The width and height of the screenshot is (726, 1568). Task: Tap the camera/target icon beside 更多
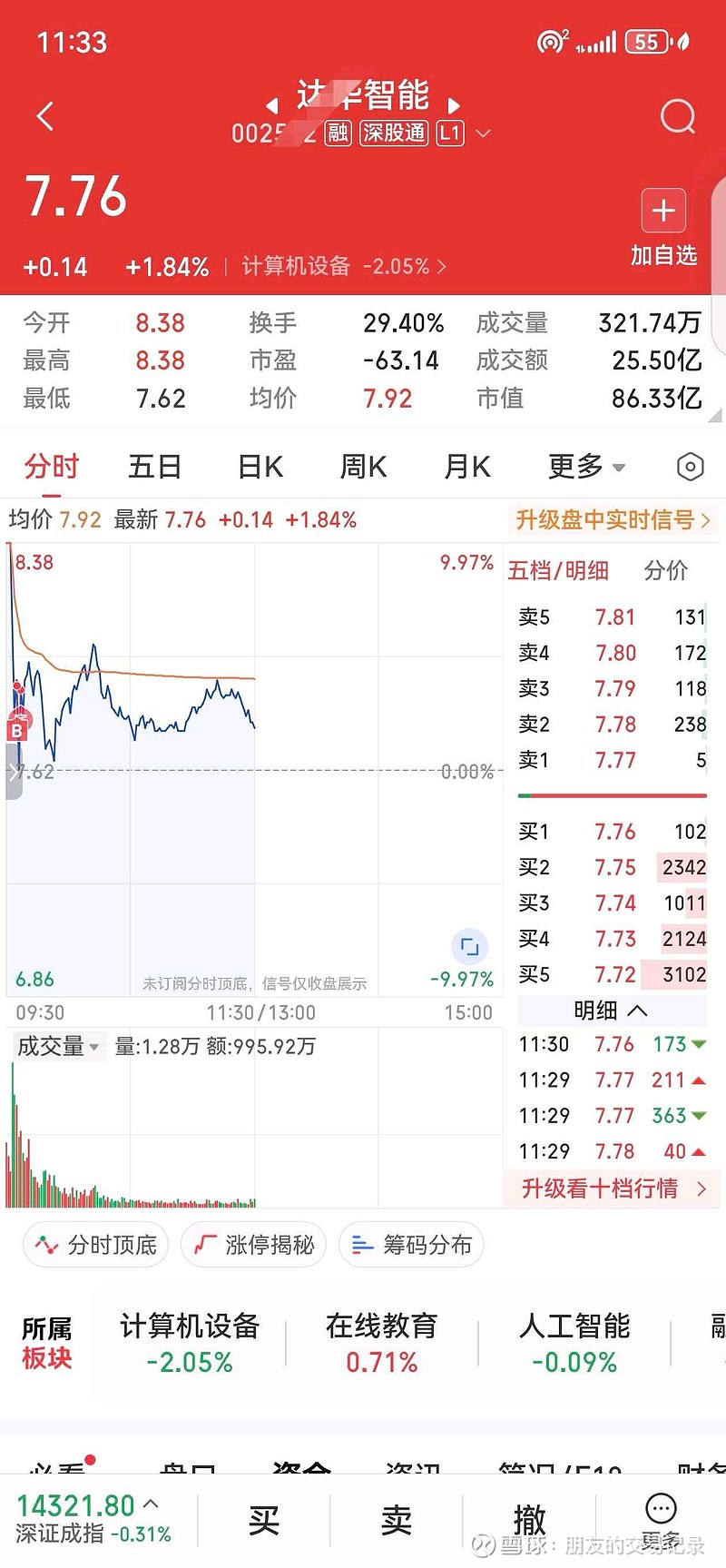coord(690,466)
